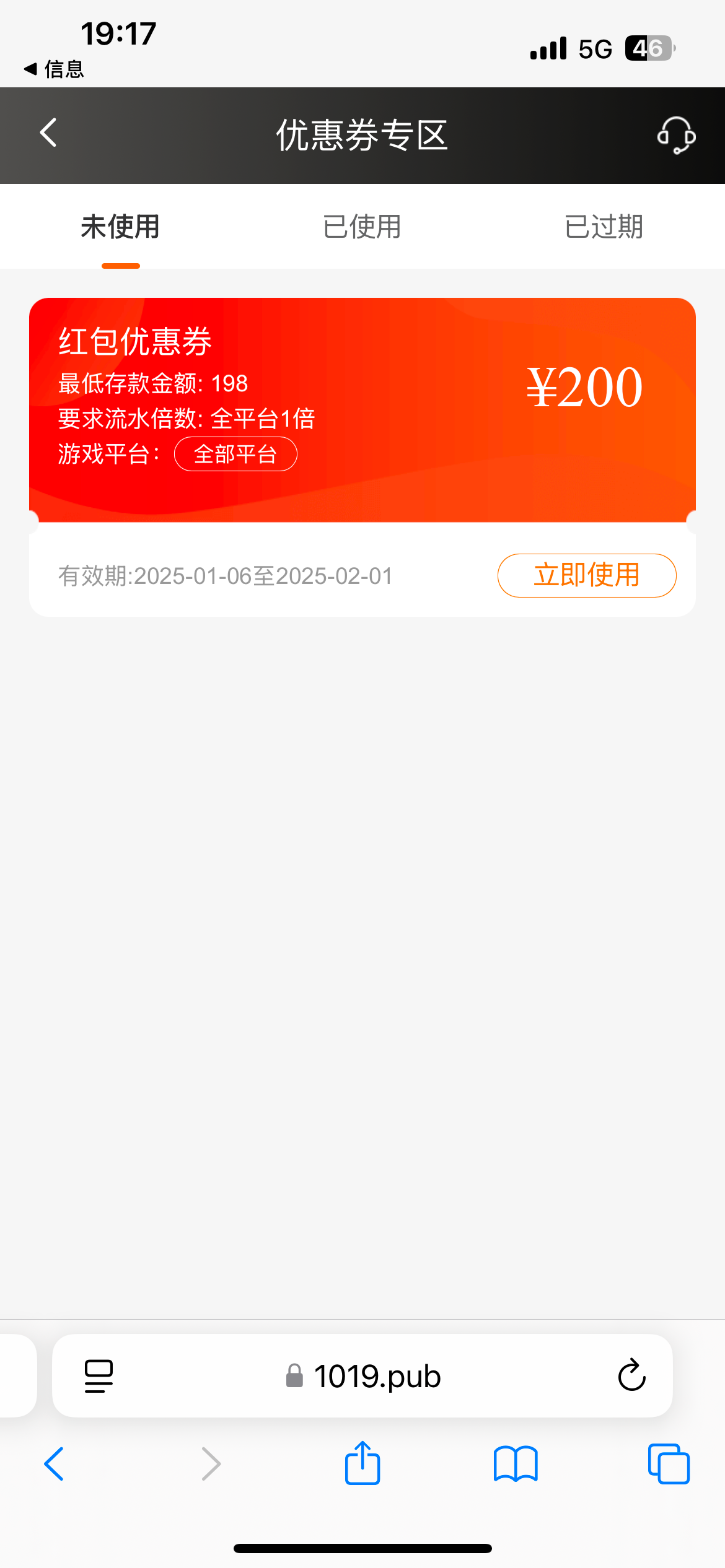Switch to the 已使用 tab
Image resolution: width=725 pixels, height=1568 pixels.
click(362, 227)
